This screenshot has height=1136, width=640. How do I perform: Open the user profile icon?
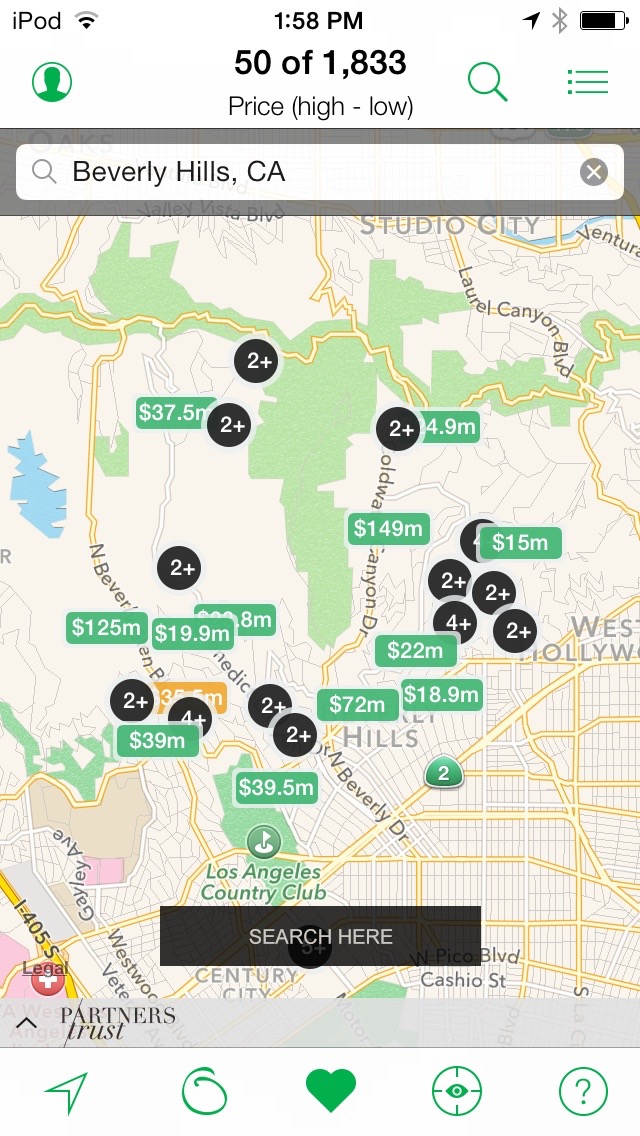(52, 81)
